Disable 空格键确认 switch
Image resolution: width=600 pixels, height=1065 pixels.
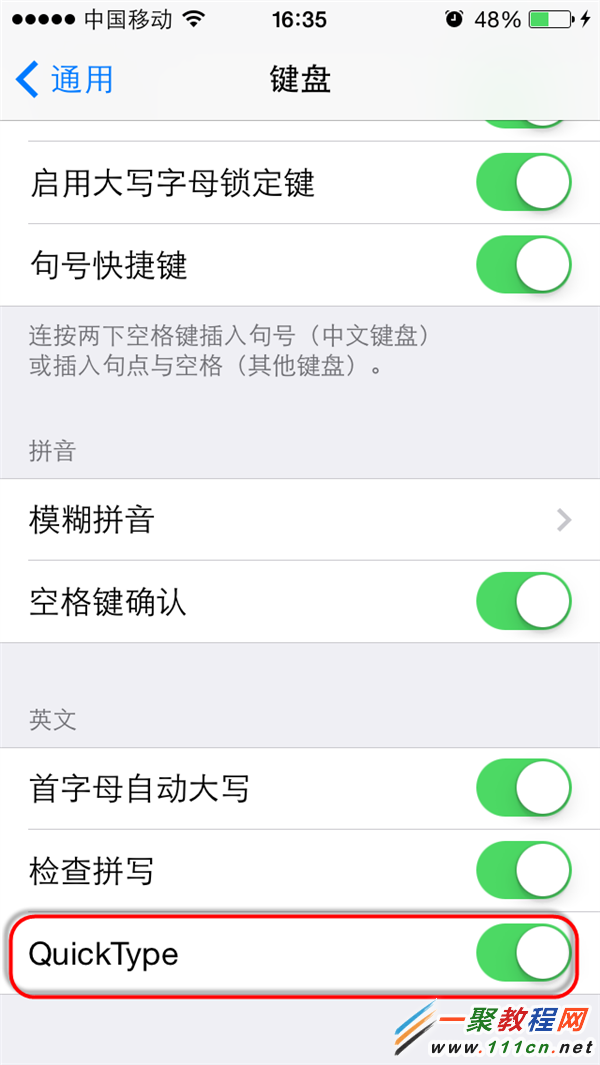click(523, 602)
